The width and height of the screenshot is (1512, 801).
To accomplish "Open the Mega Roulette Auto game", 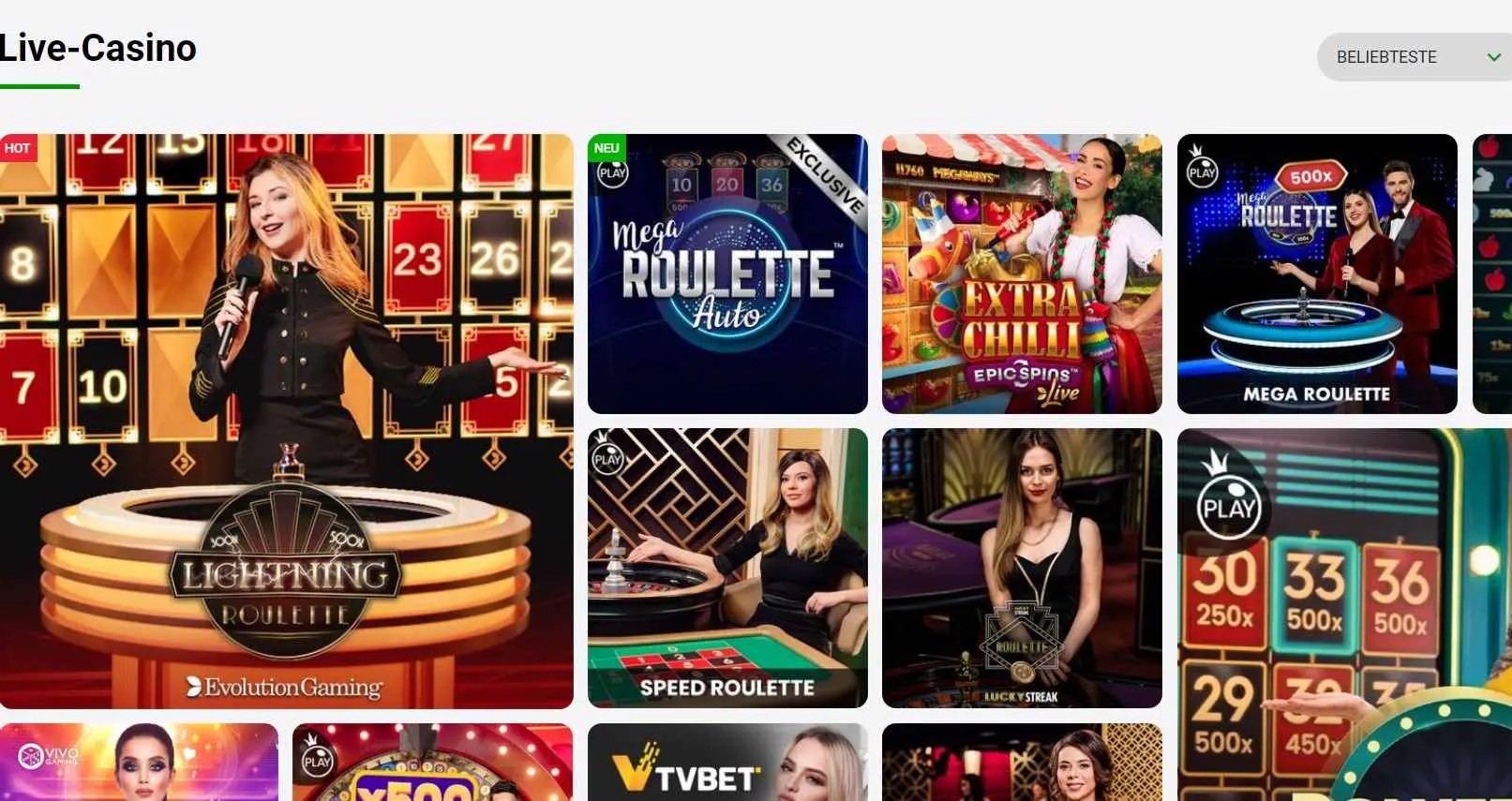I will pyautogui.click(x=727, y=274).
